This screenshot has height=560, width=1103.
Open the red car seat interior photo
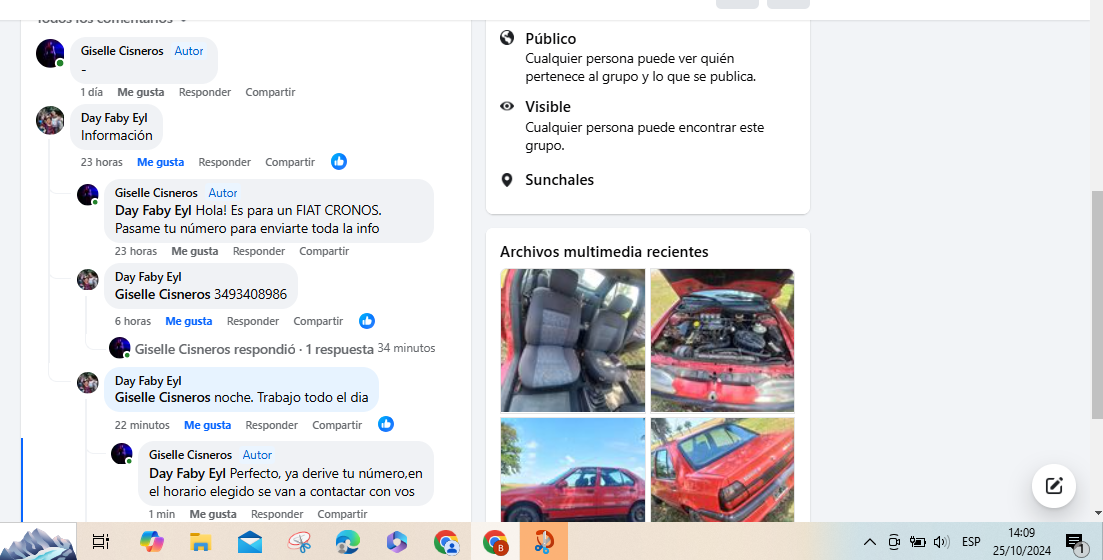(572, 340)
